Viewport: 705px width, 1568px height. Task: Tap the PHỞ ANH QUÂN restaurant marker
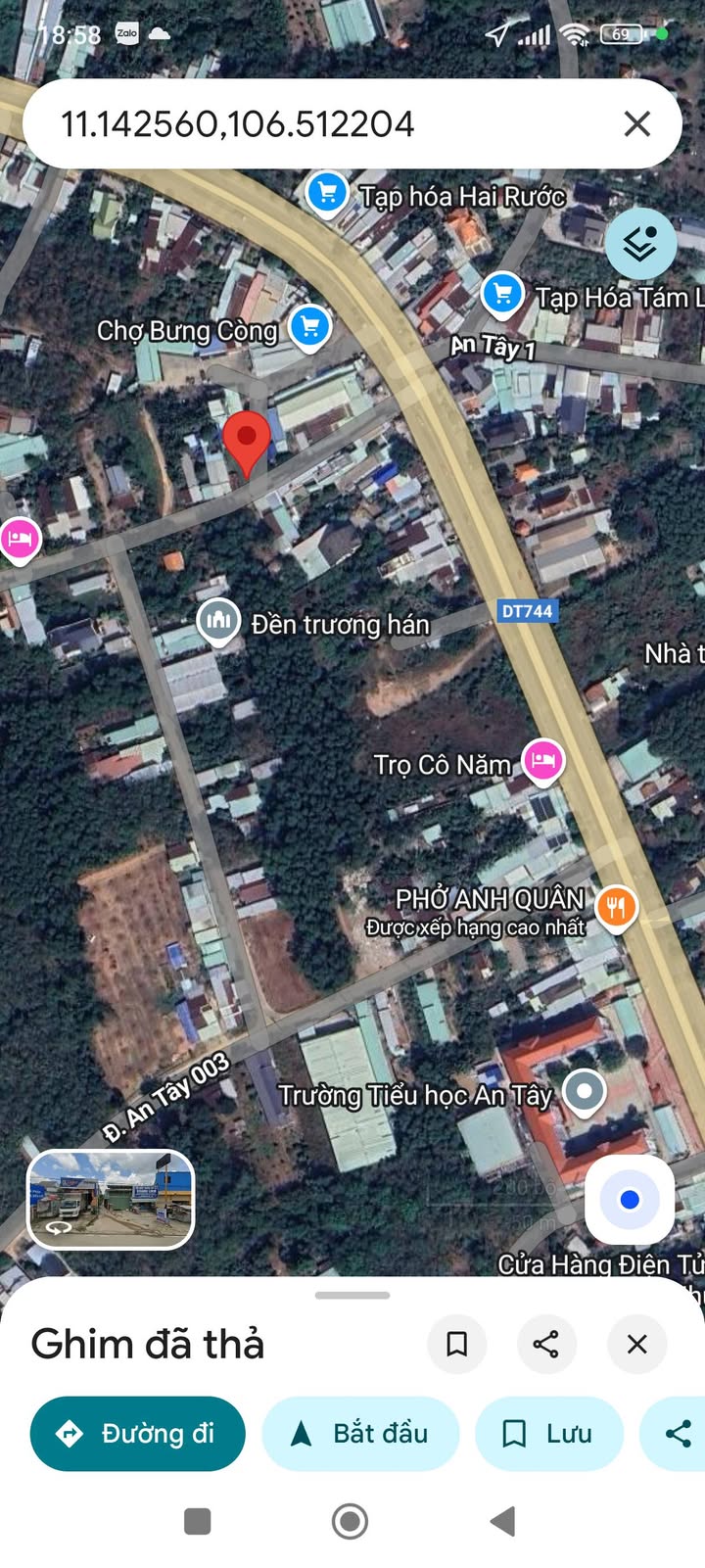tap(615, 907)
